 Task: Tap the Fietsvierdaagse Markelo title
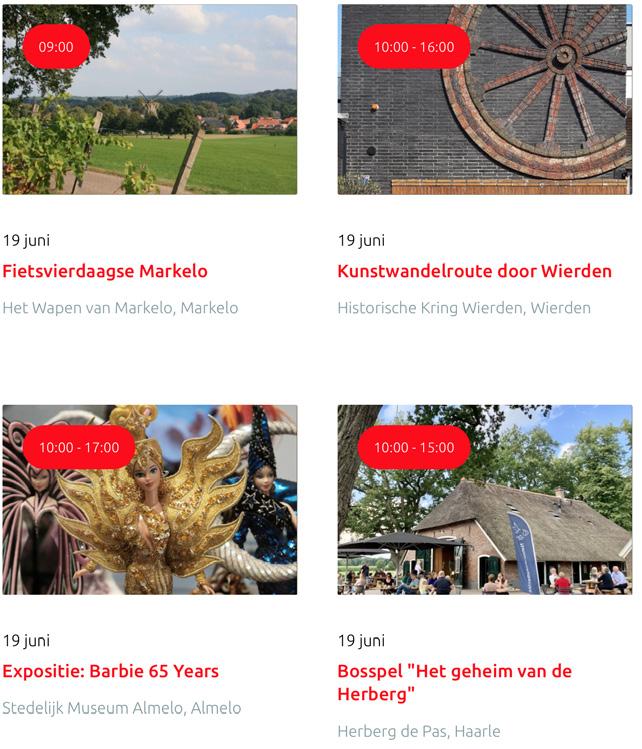[x=105, y=271]
